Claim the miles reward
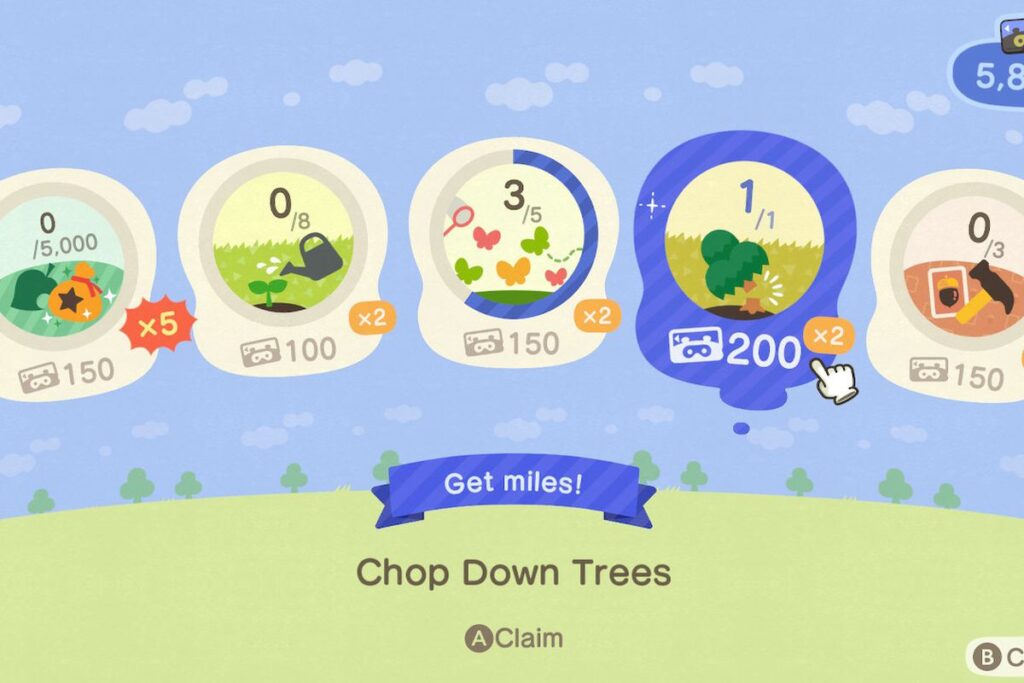 coord(514,638)
